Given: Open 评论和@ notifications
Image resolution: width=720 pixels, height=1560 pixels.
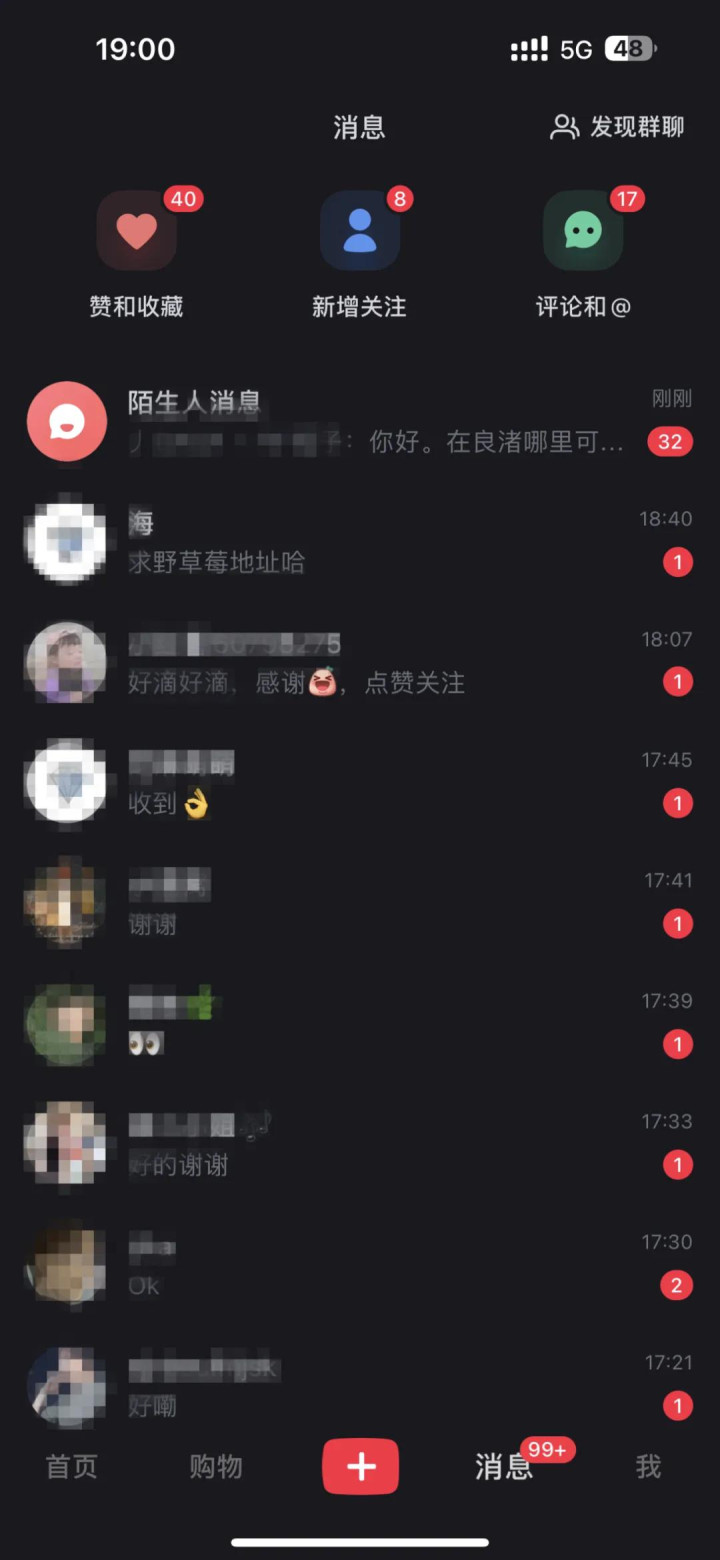Looking at the screenshot, I should 583,253.
